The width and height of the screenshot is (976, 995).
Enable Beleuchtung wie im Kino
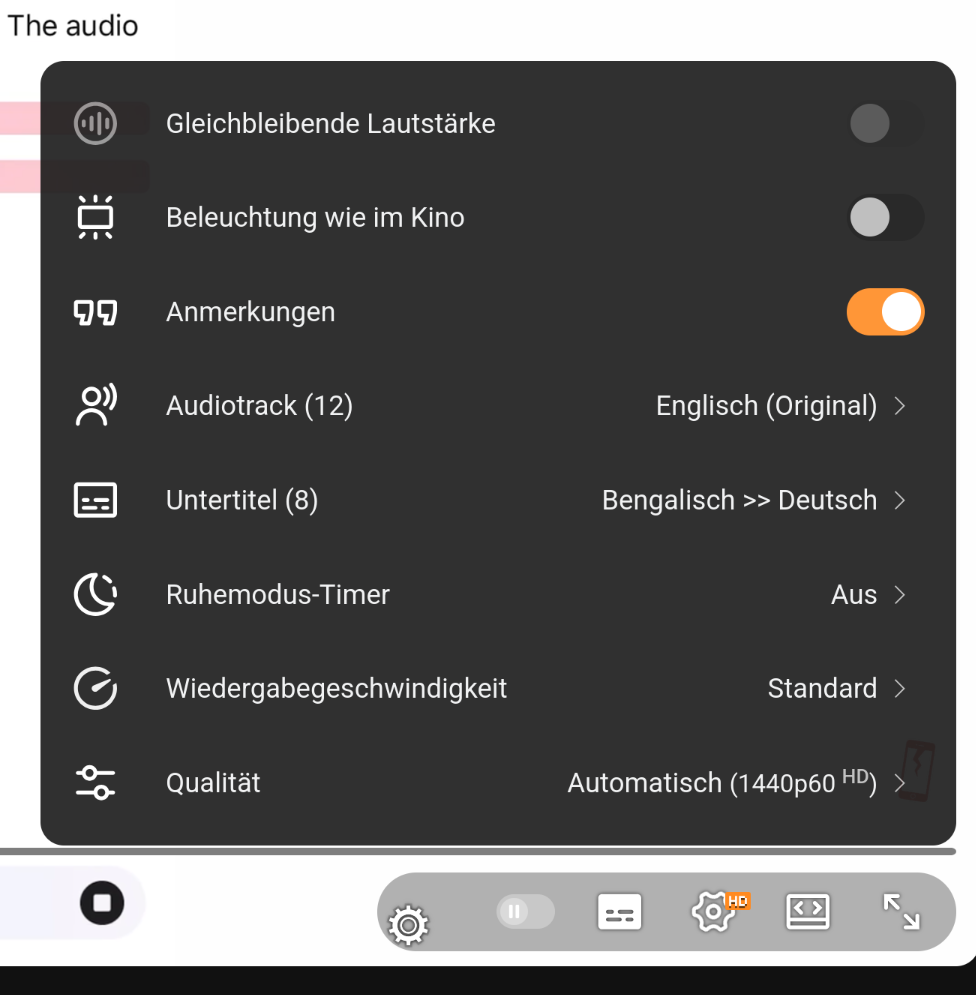click(885, 218)
